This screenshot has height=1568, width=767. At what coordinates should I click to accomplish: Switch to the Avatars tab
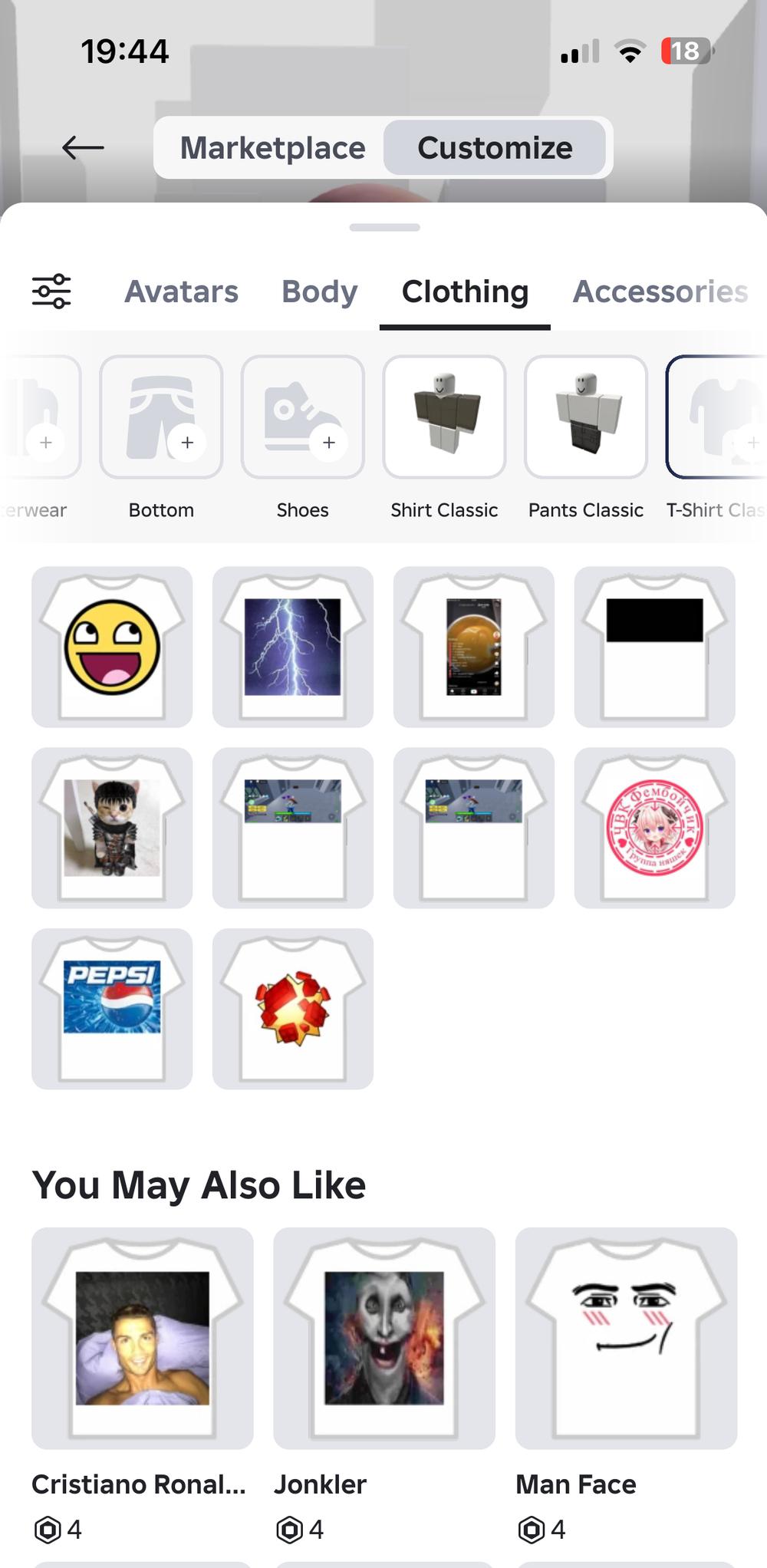coord(182,292)
